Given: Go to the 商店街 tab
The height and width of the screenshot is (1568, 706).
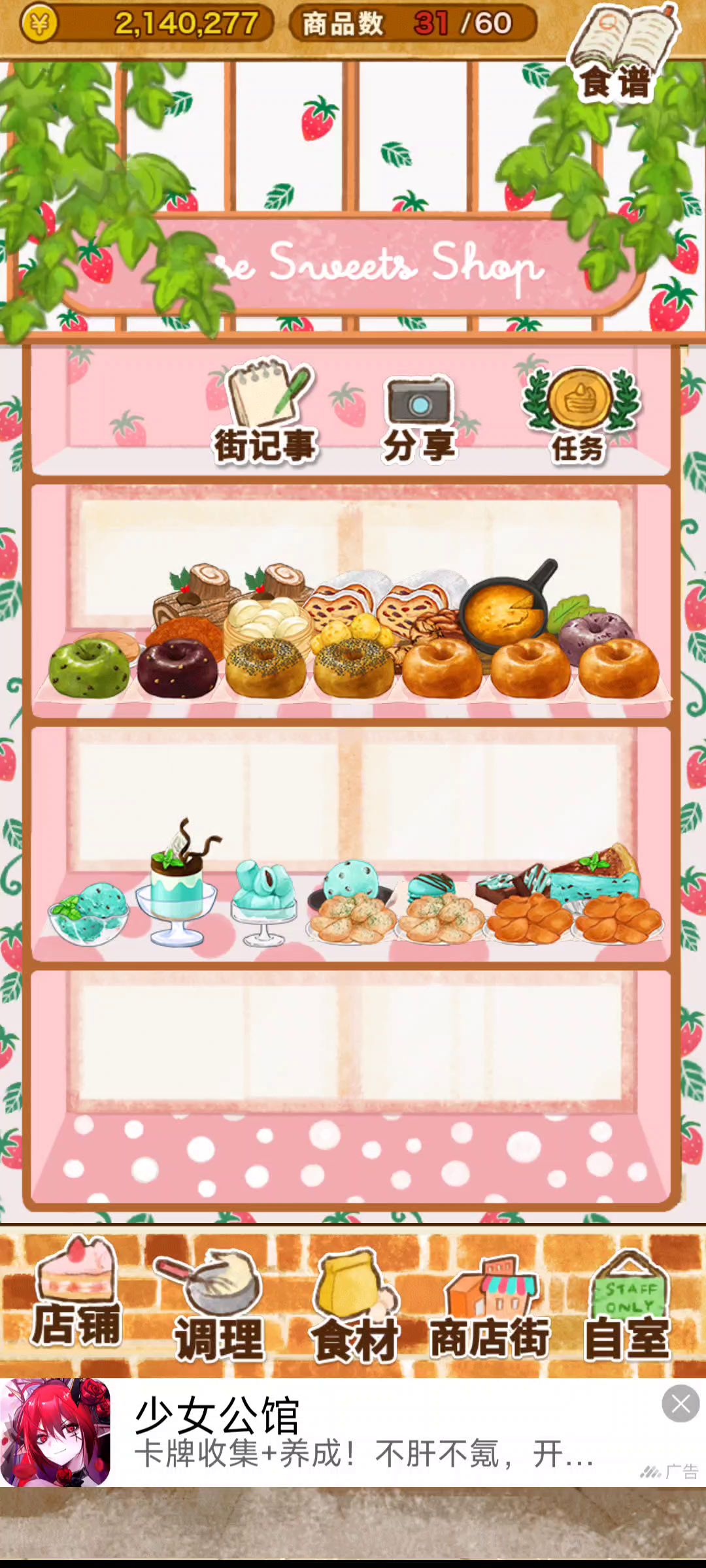Looking at the screenshot, I should point(490,1307).
